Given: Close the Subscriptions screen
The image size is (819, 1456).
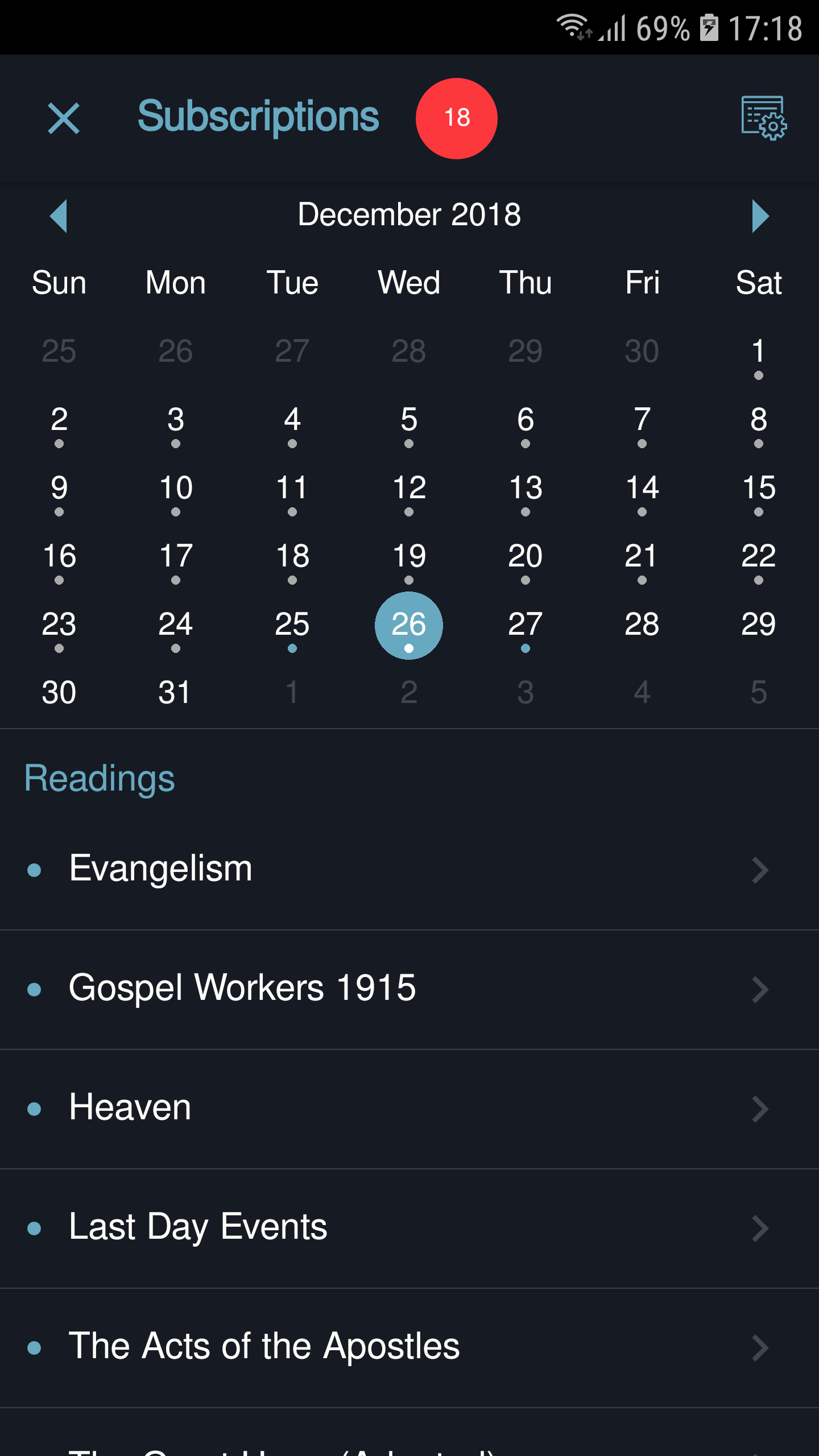Looking at the screenshot, I should click(x=64, y=118).
